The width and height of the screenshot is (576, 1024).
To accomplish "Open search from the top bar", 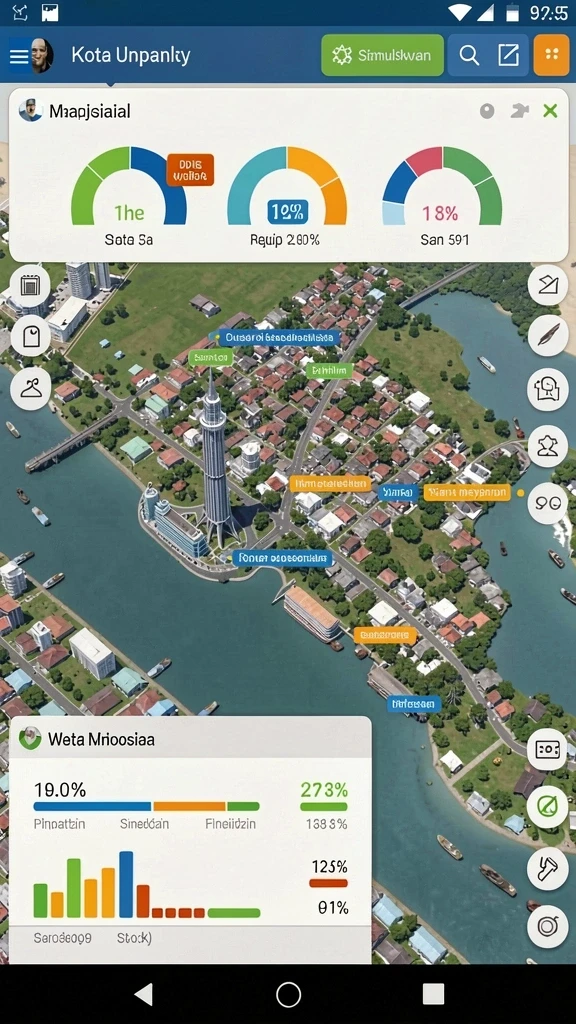I will point(469,55).
